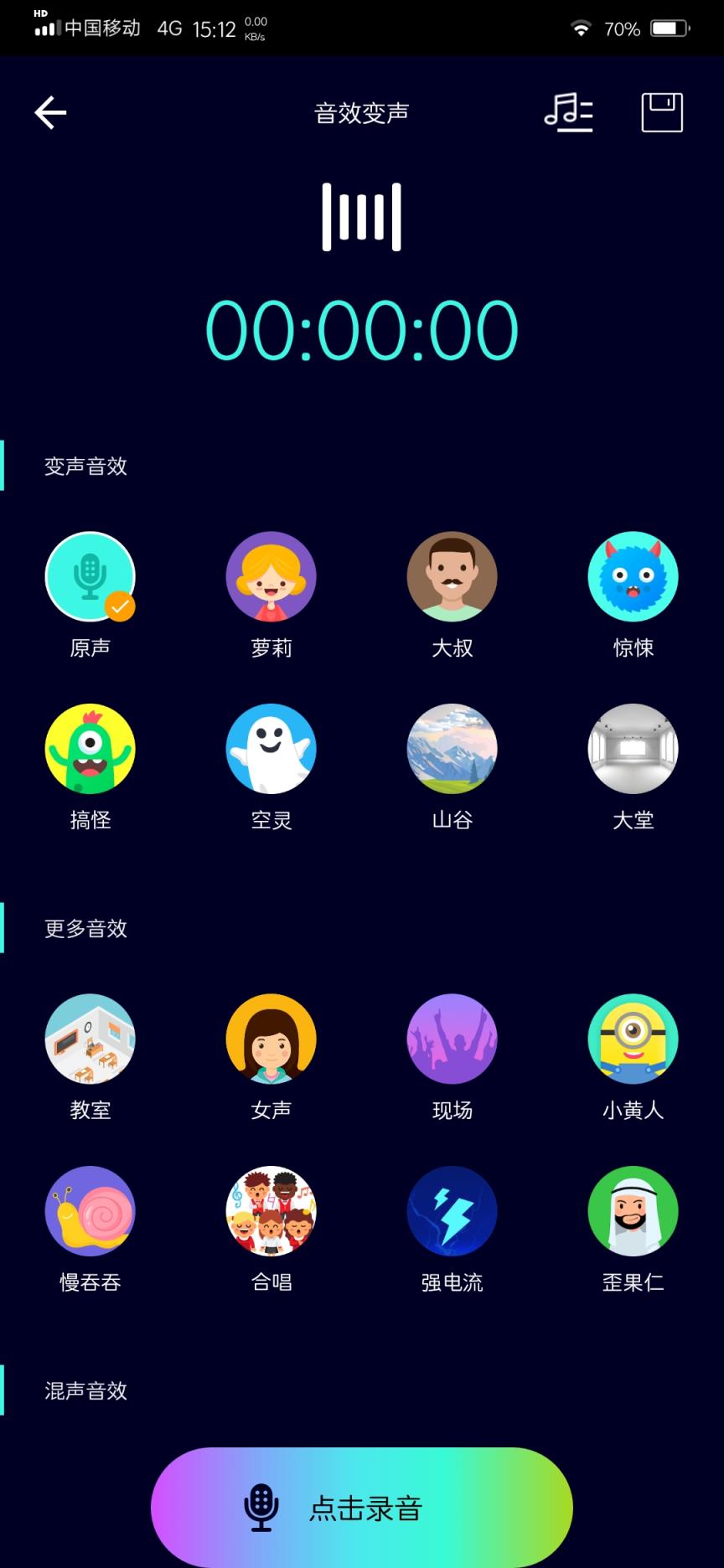Choose the 小黄人 minion voice effect
Image resolution: width=724 pixels, height=1568 pixels.
pos(633,1039)
